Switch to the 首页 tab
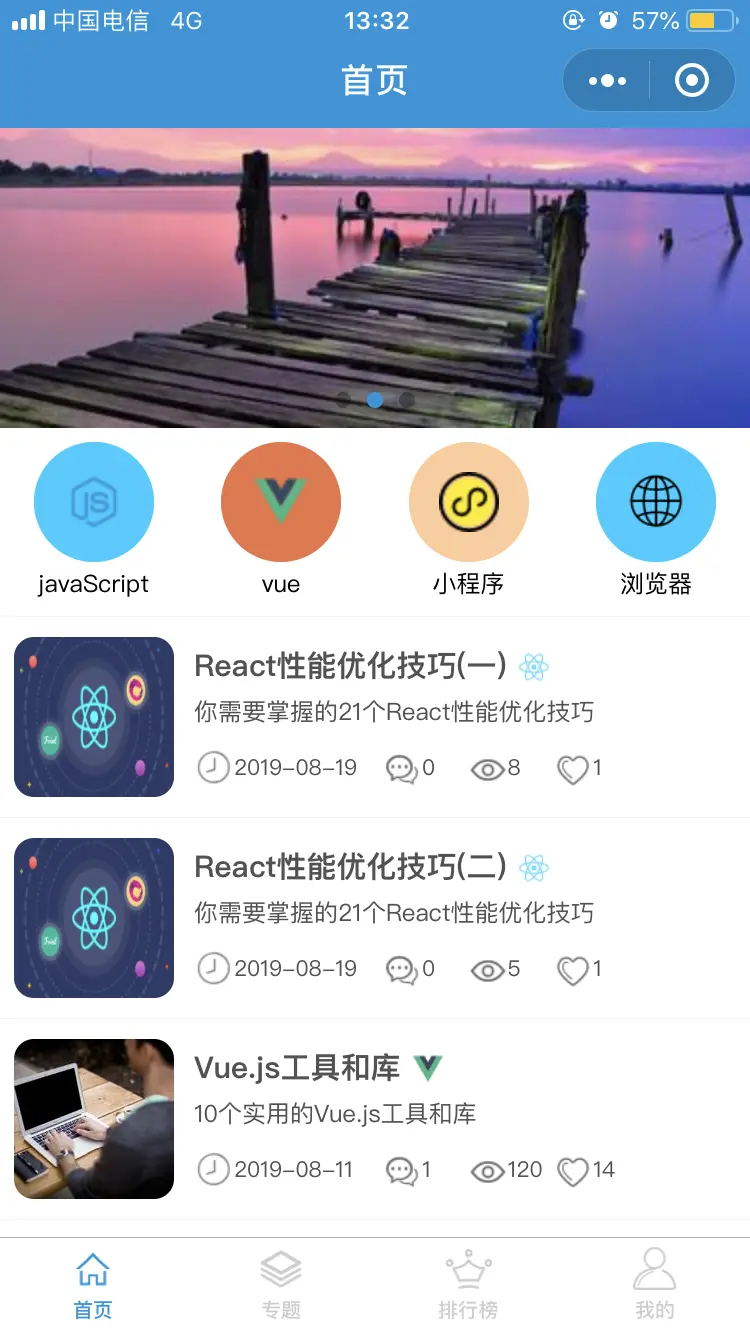 pos(93,1285)
